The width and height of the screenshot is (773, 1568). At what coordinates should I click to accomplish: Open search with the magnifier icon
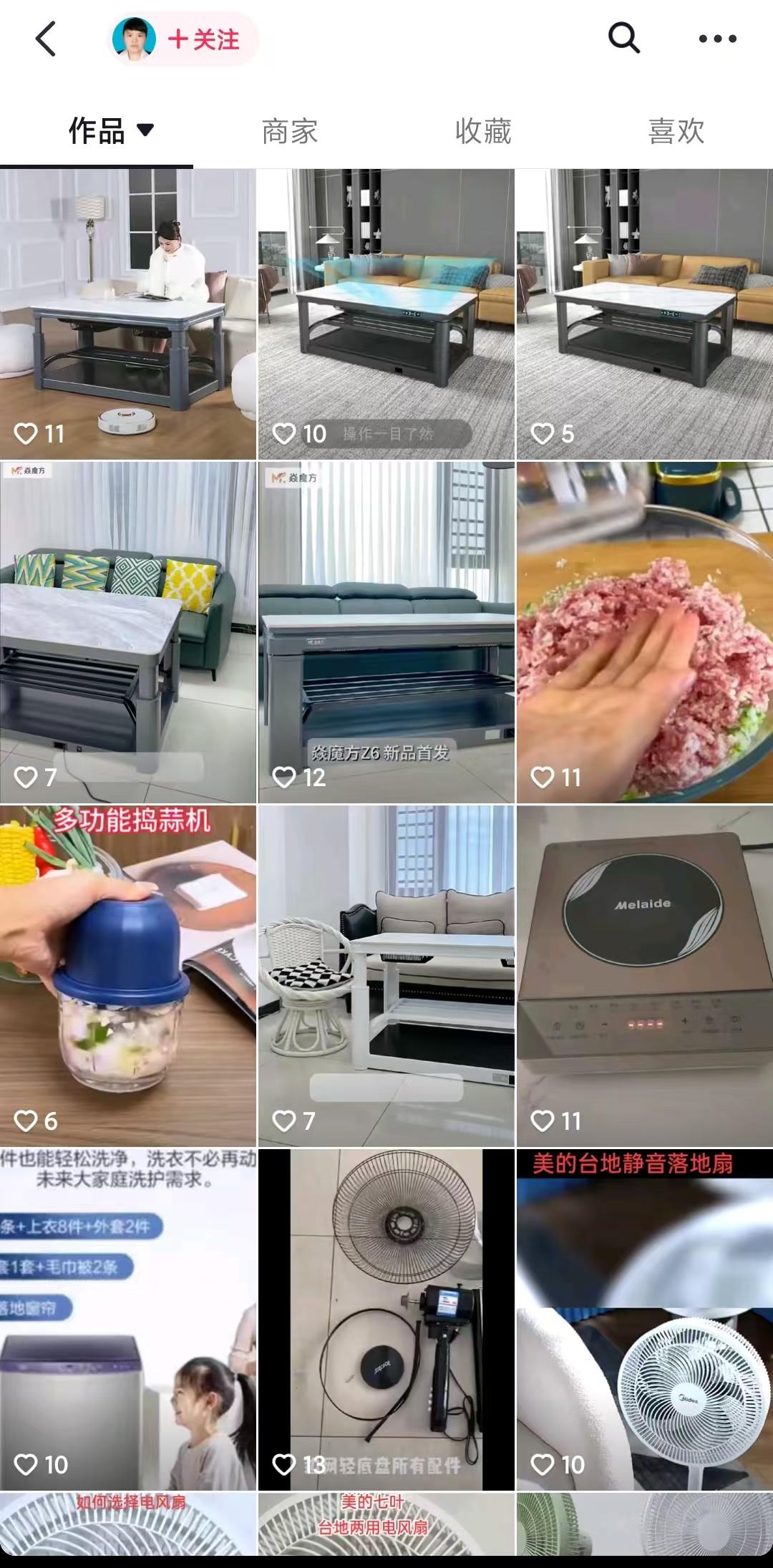[623, 37]
